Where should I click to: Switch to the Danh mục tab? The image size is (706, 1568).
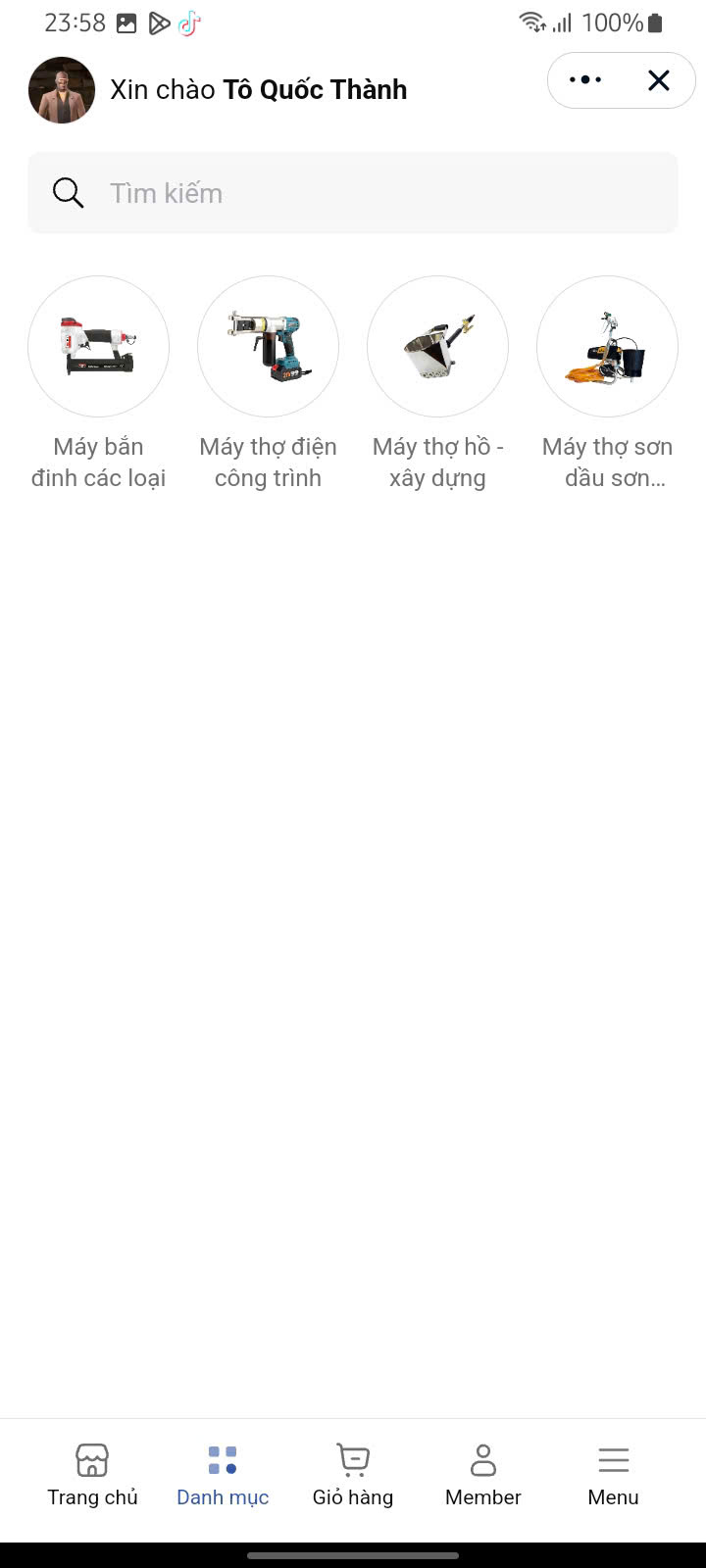click(x=223, y=1474)
